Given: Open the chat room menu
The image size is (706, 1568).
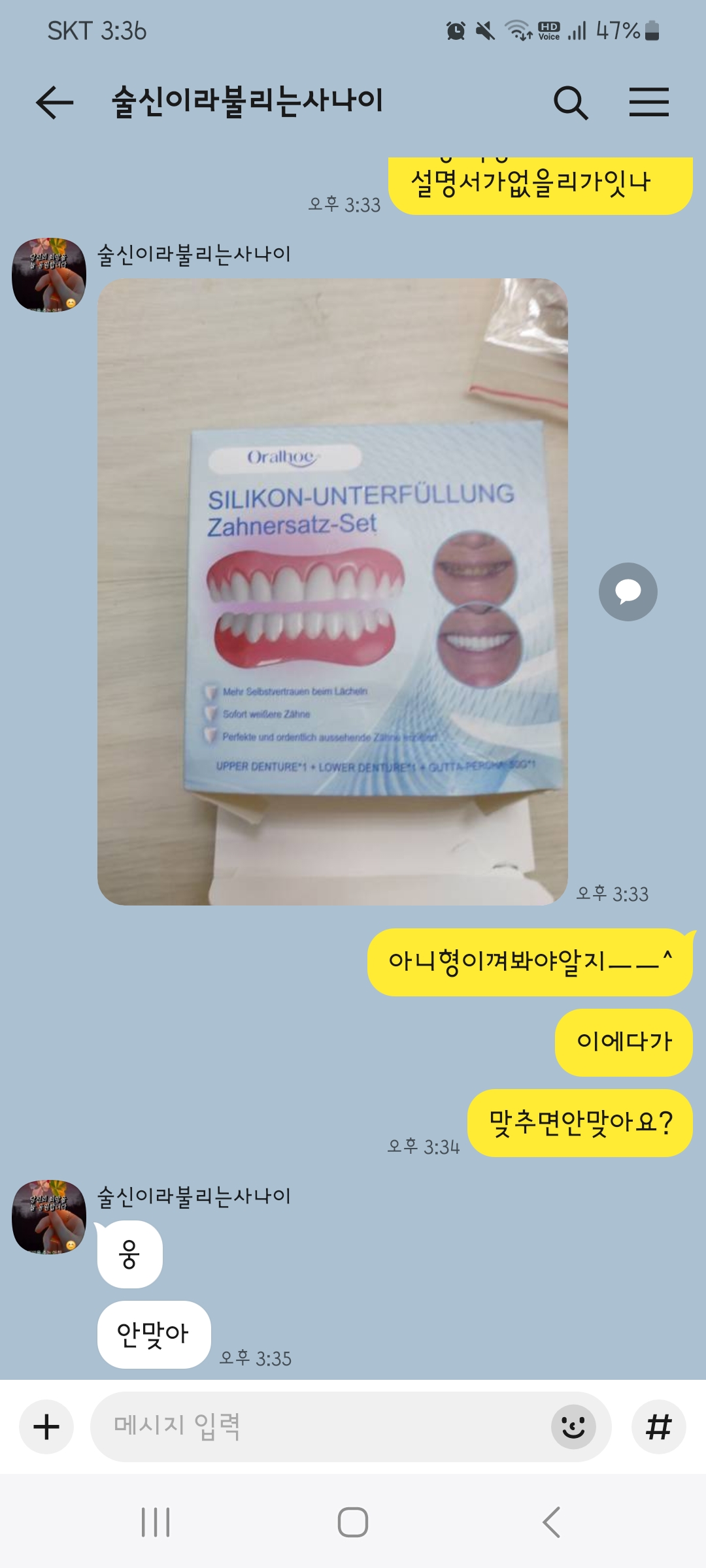Looking at the screenshot, I should [x=648, y=103].
